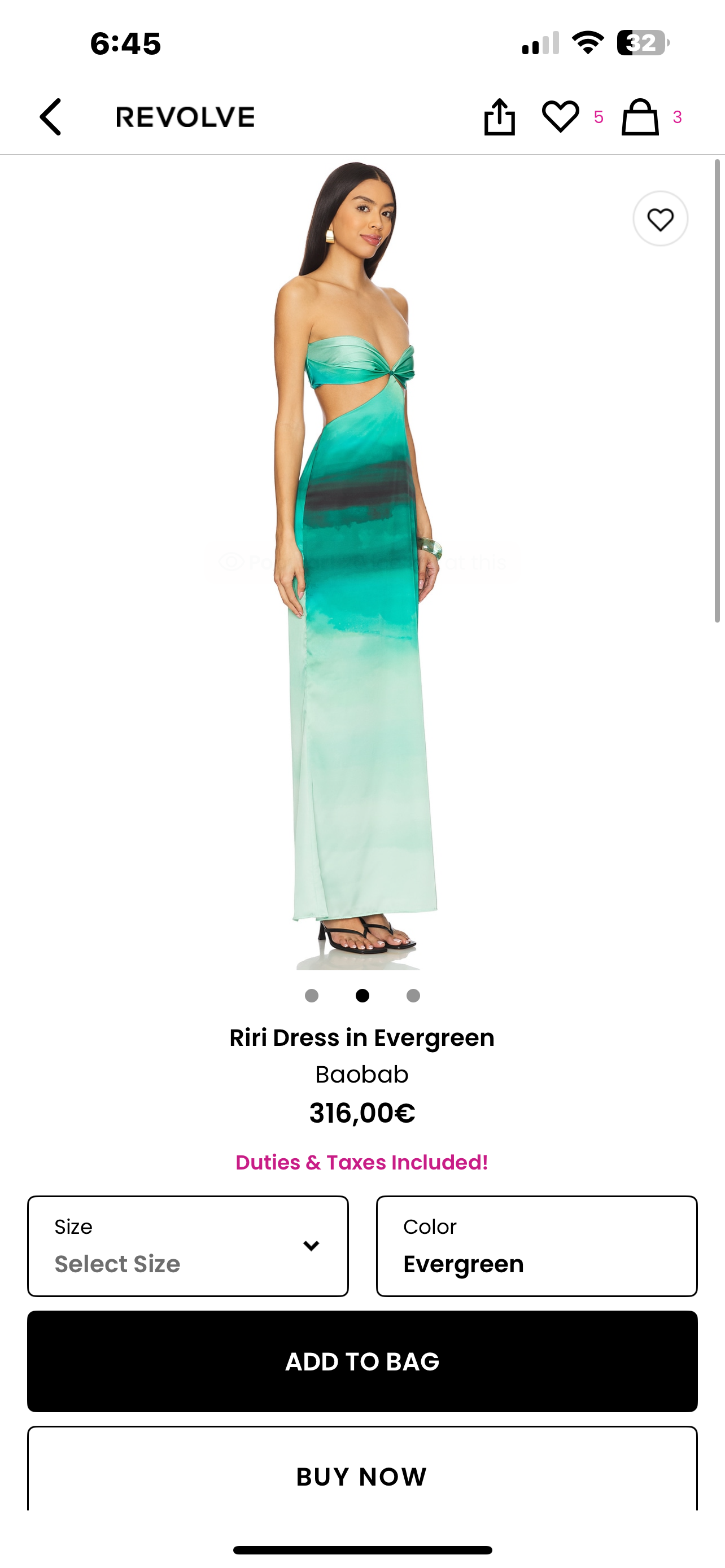Add the dress to bag
The image size is (725, 1568).
(x=362, y=1361)
